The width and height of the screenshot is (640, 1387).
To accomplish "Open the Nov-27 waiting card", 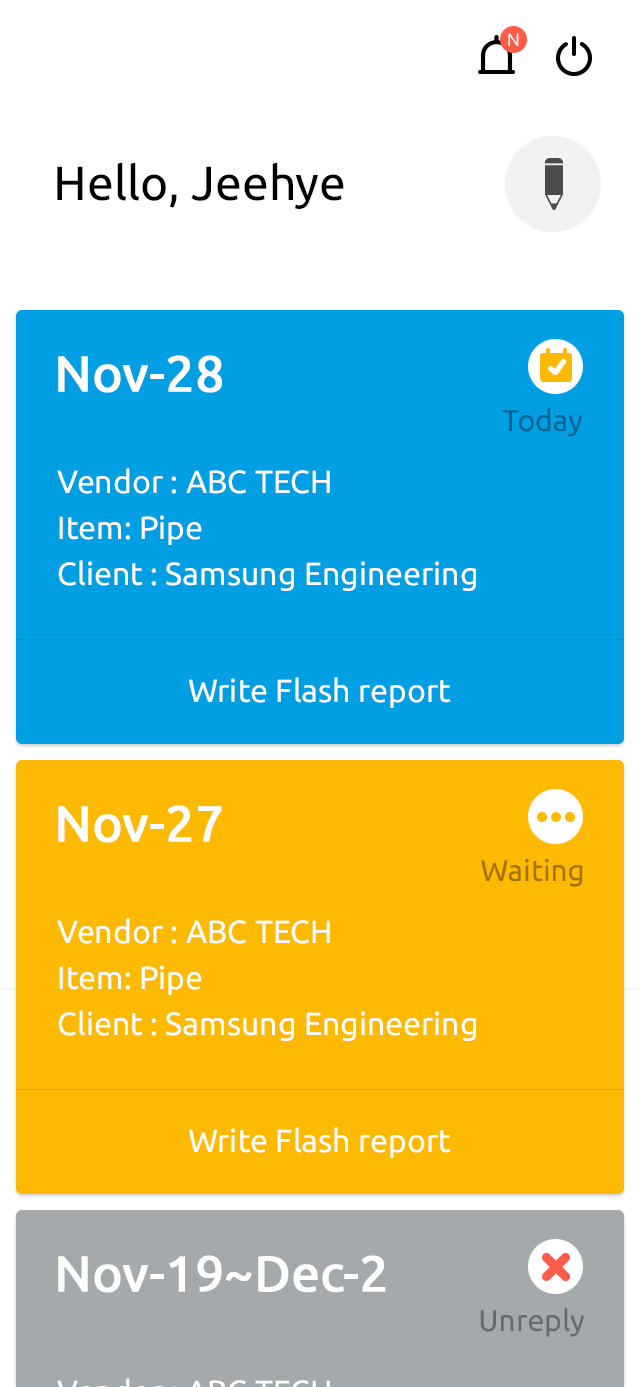I will point(320,926).
